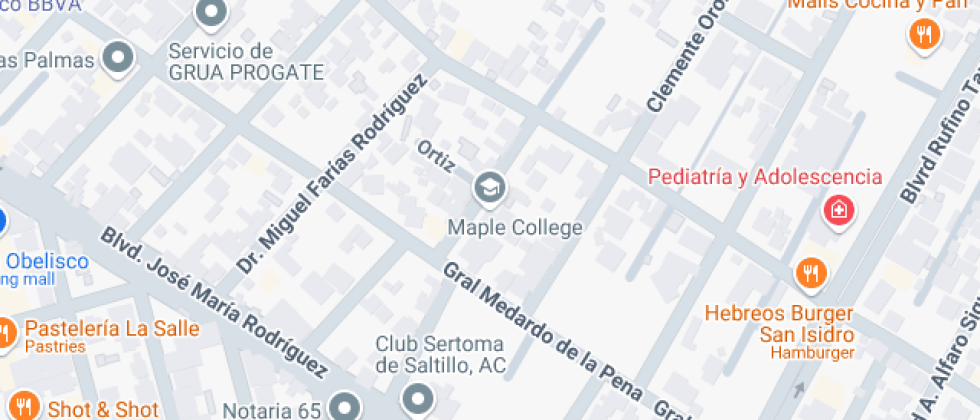This screenshot has width=980, height=420.
Task: Tap the Shot & Shot restaurant pin
Action: click(x=26, y=408)
